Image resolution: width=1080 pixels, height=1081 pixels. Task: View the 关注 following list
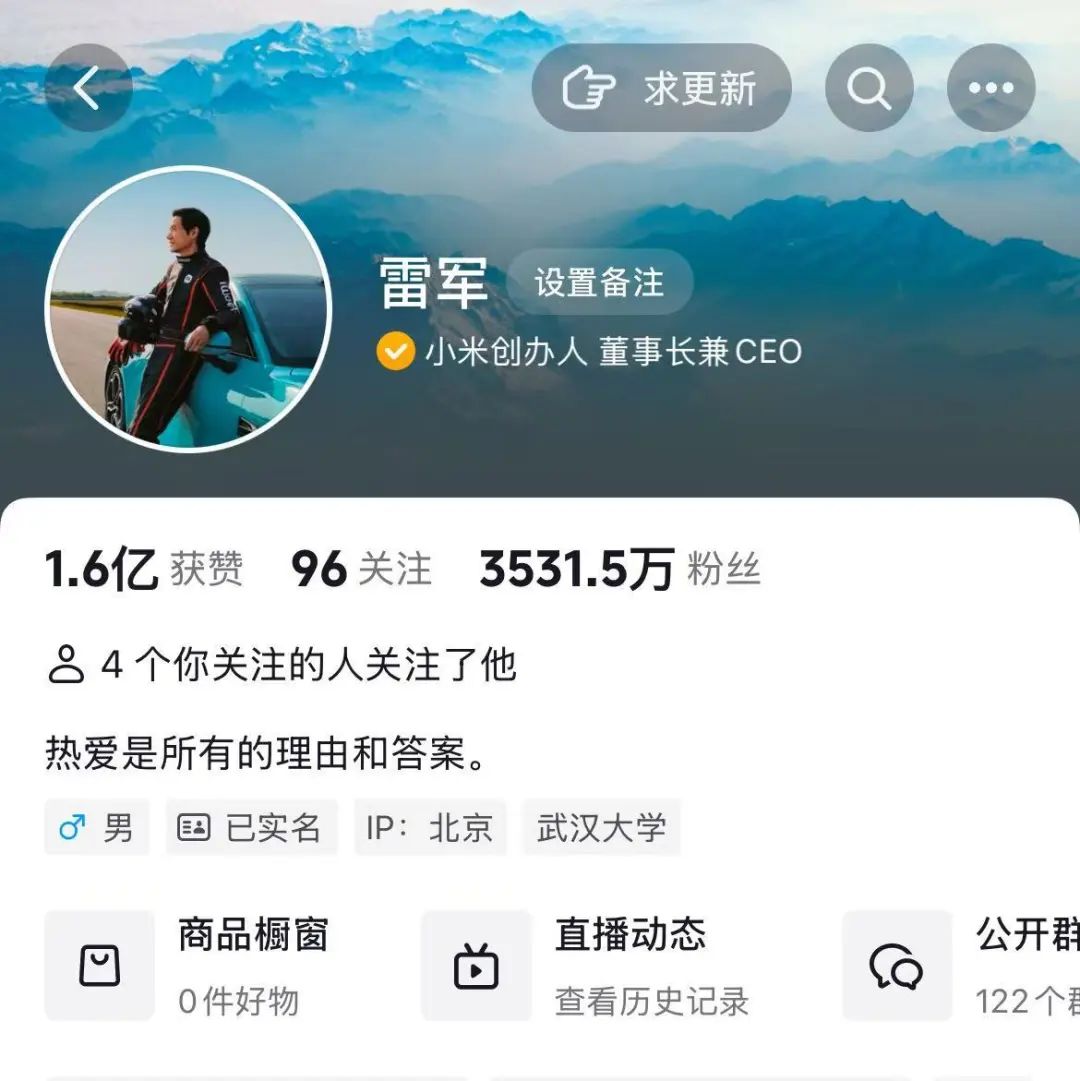click(x=361, y=569)
